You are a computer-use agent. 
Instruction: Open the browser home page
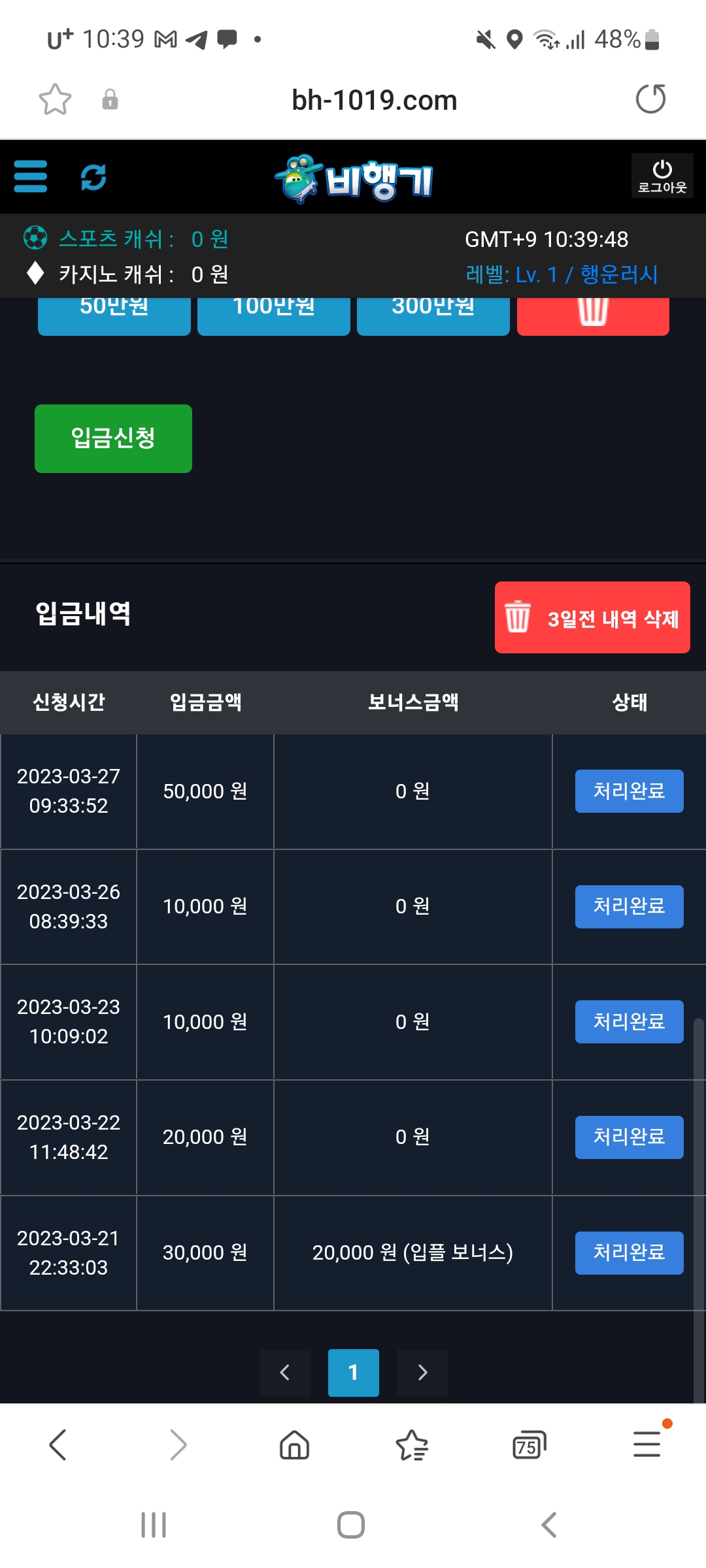(x=294, y=1445)
